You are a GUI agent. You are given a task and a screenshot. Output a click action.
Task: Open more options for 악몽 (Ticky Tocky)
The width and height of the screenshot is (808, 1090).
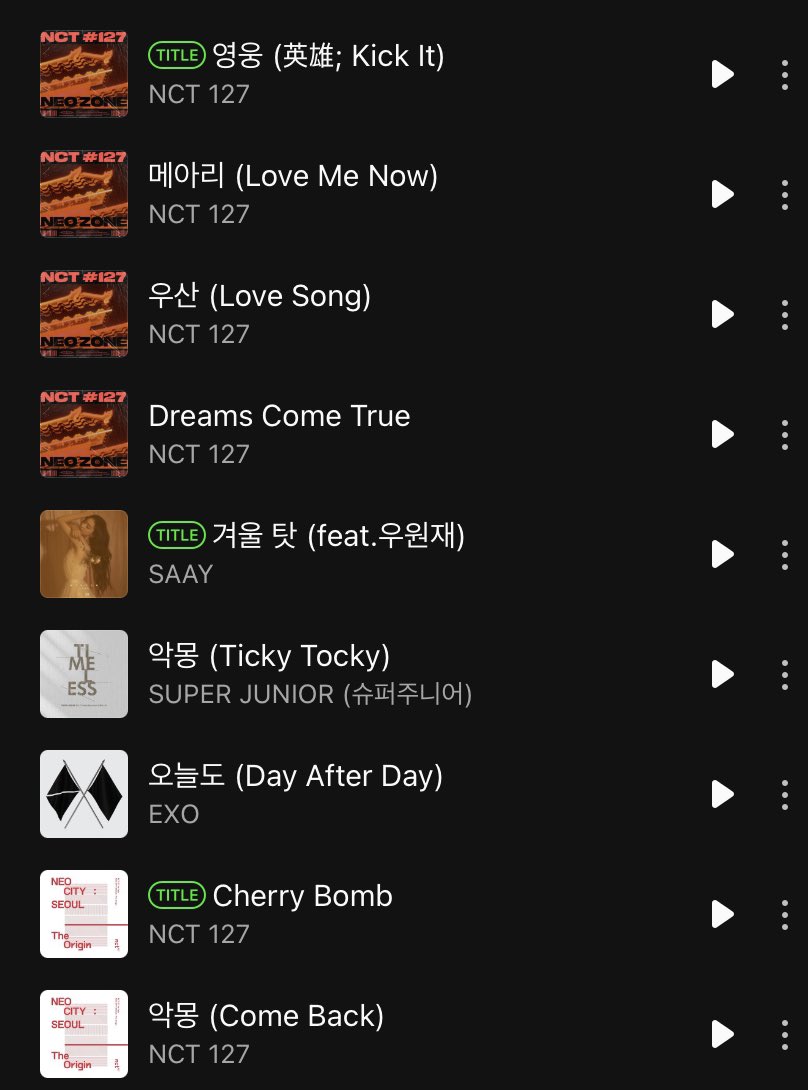click(785, 674)
